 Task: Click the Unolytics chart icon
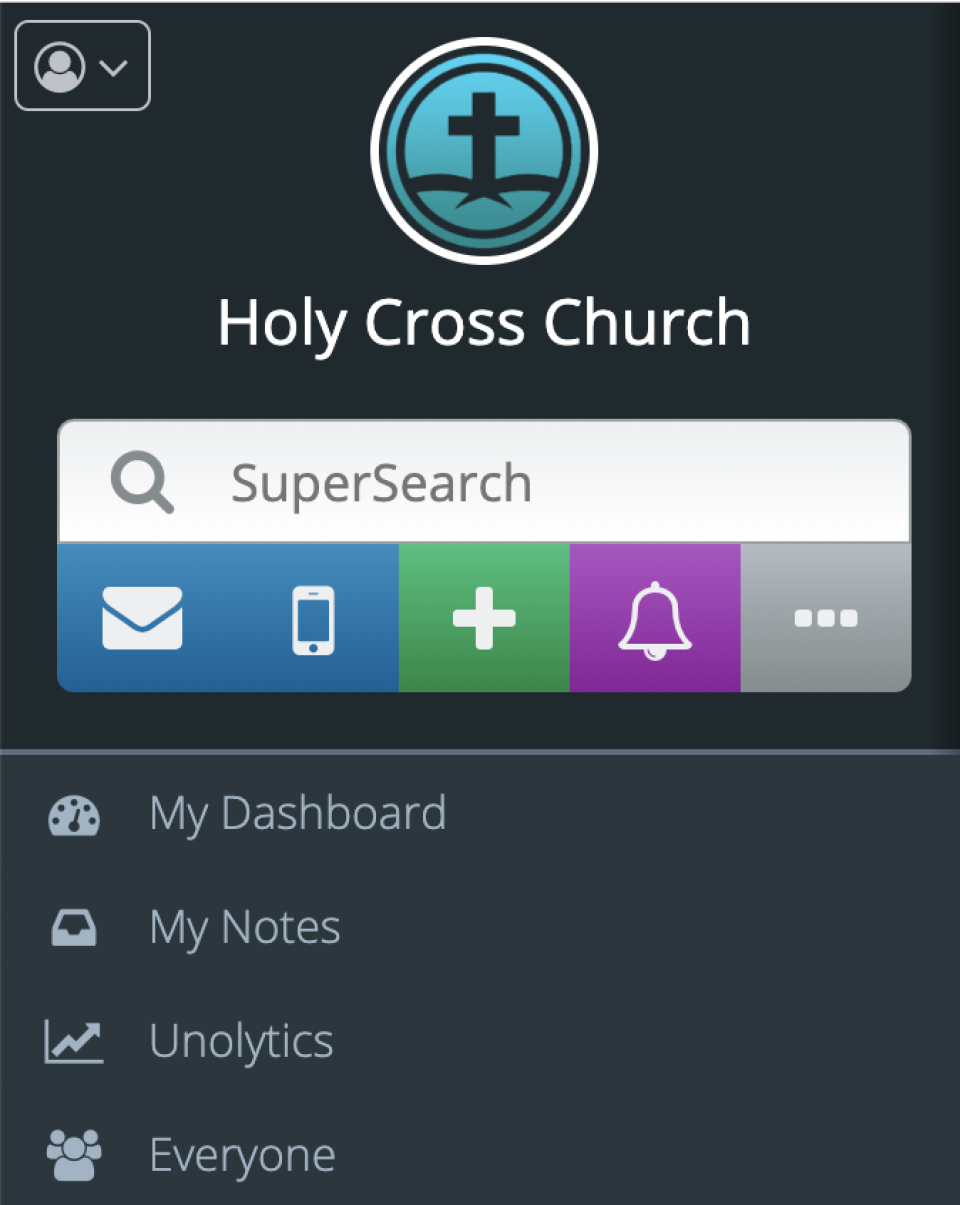72,1041
